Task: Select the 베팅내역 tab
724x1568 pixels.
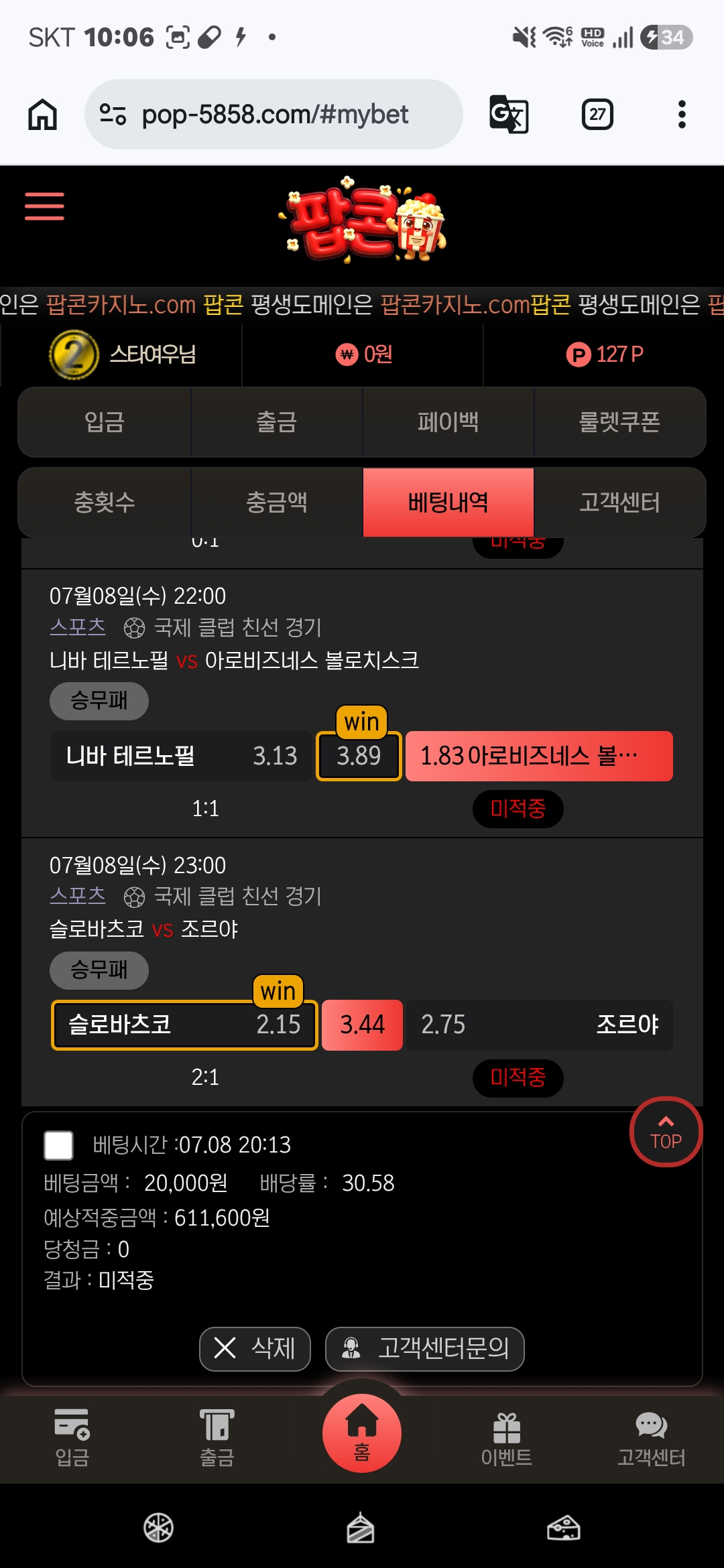Action: coord(448,503)
